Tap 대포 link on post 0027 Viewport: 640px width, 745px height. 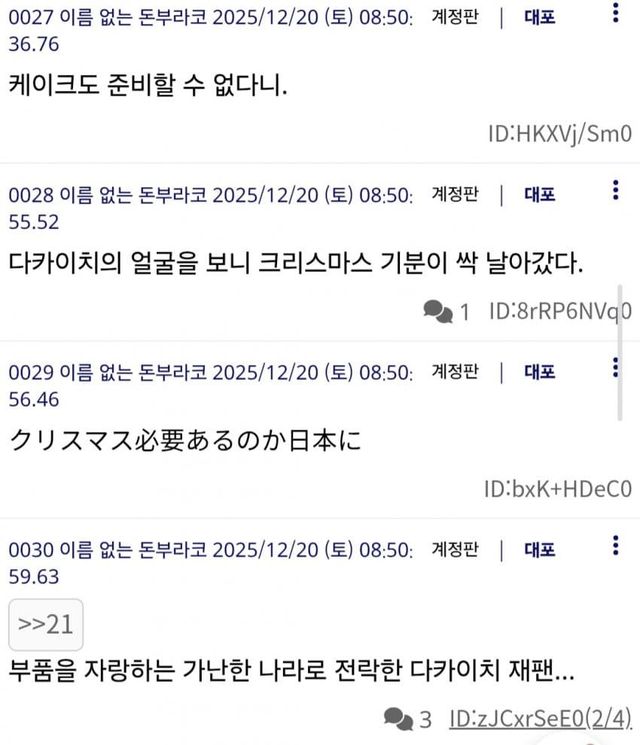tap(540, 18)
